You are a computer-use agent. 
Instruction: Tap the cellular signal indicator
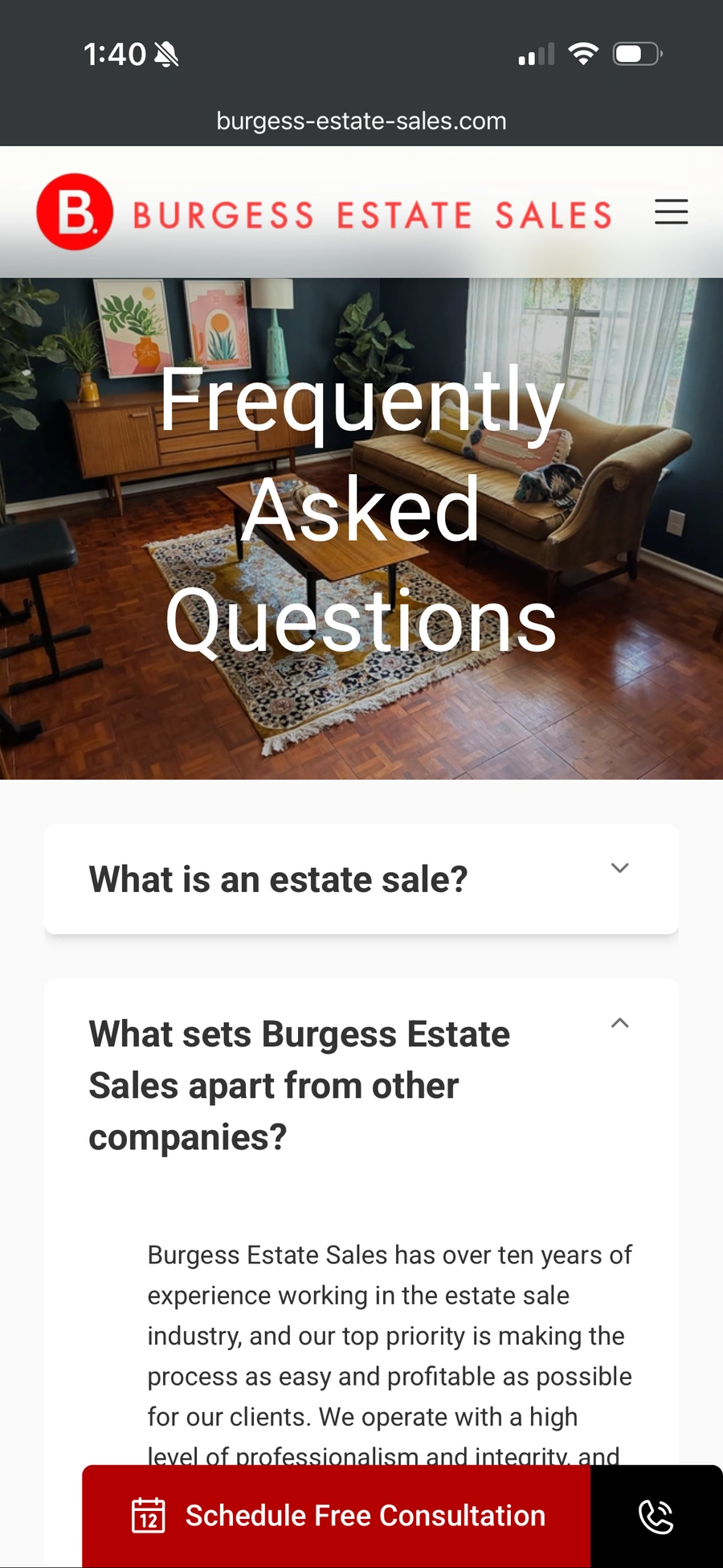[535, 53]
